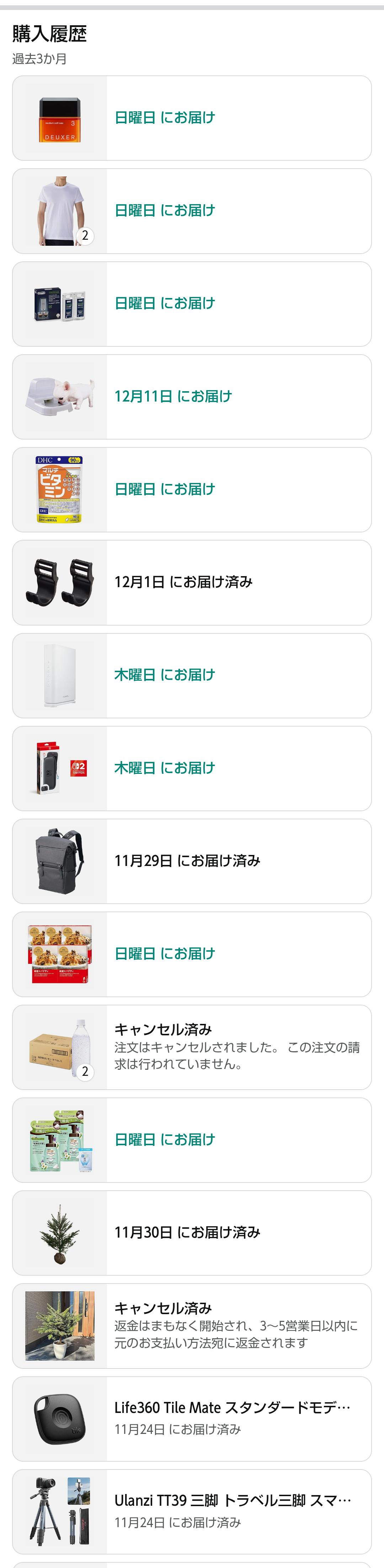Image resolution: width=384 pixels, height=1568 pixels.
Task: Open the DEUXER hair wax order
Action: pos(192,118)
